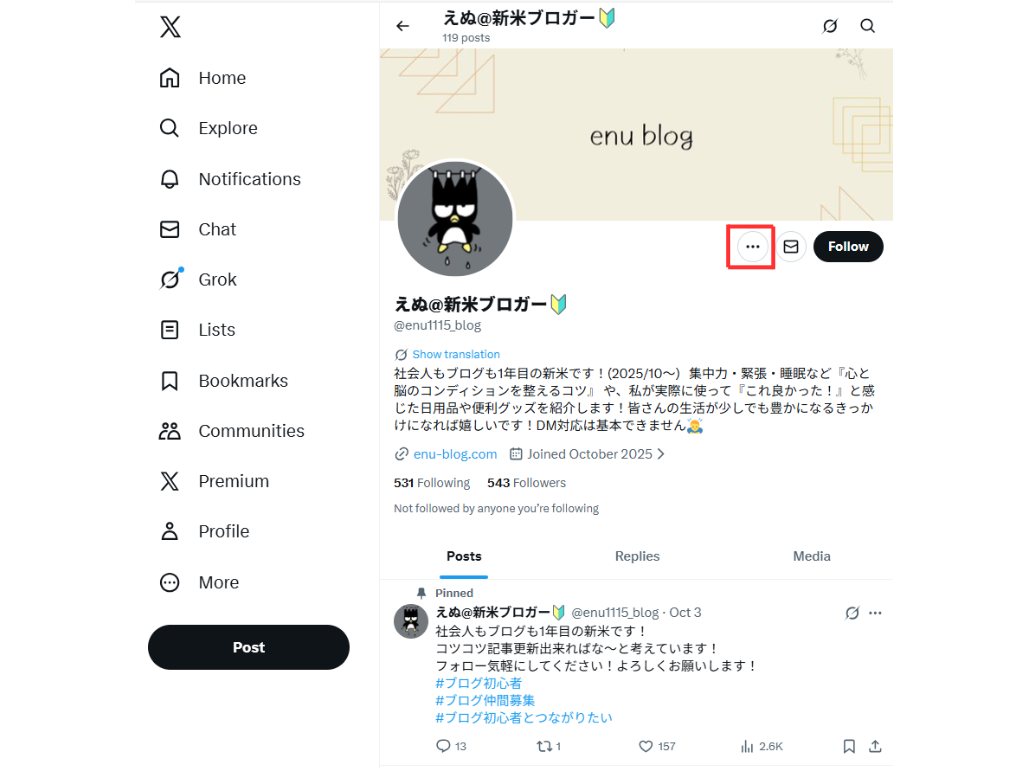This screenshot has height=768, width=1024.
Task: Share the pinned post
Action: coord(875,746)
